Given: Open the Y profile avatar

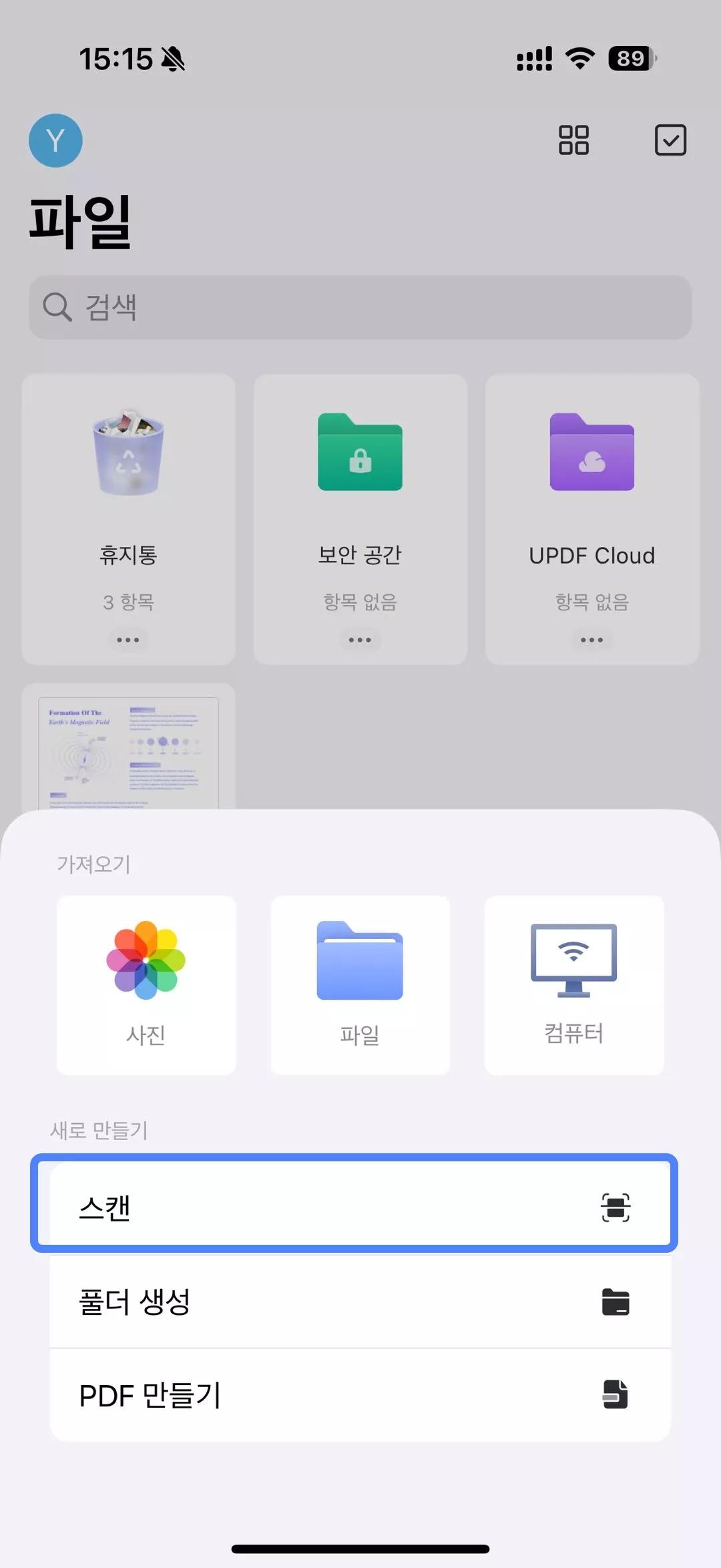Looking at the screenshot, I should pos(55,140).
